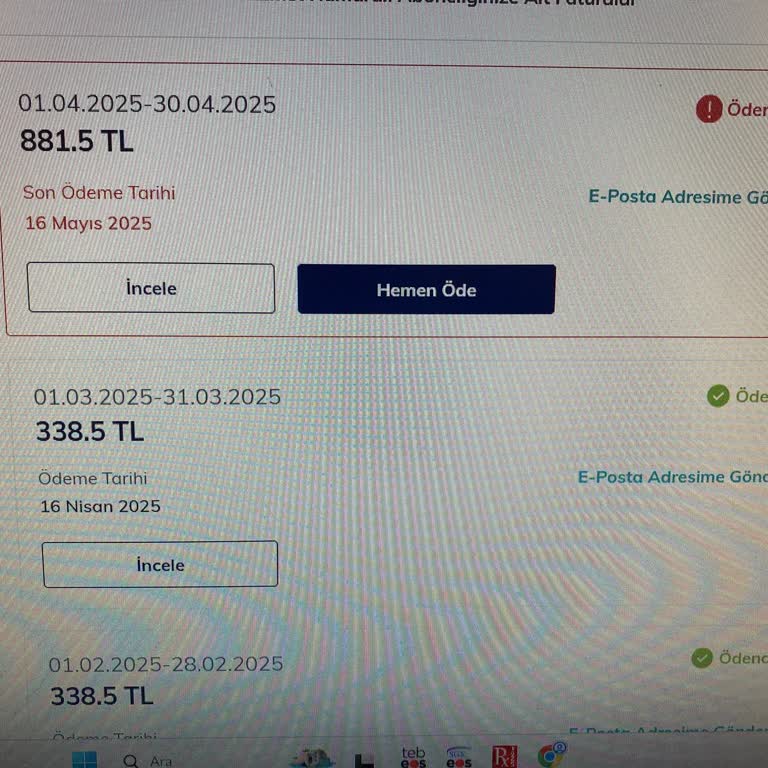
Task: Pay the 881.5 TL bill with Hemen Öde
Action: click(x=426, y=290)
